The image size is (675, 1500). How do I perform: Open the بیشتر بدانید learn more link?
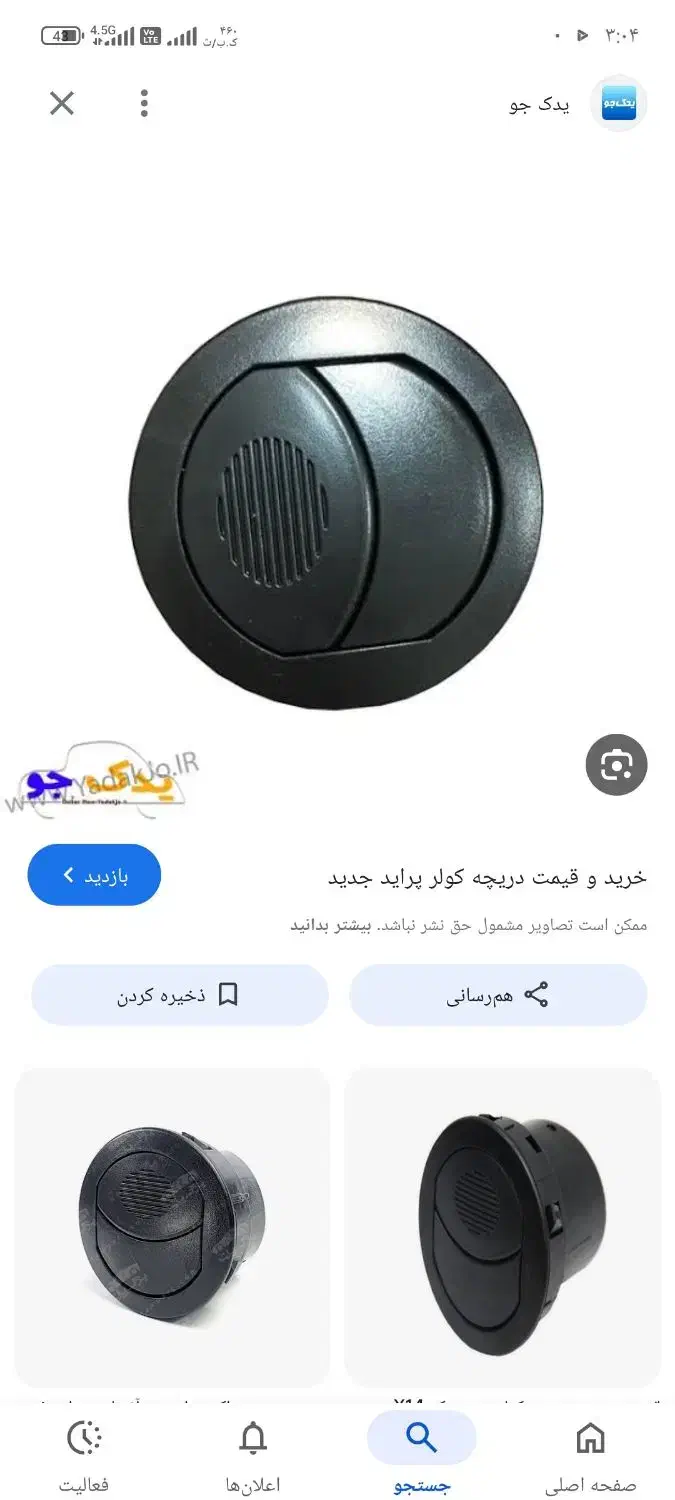(331, 925)
